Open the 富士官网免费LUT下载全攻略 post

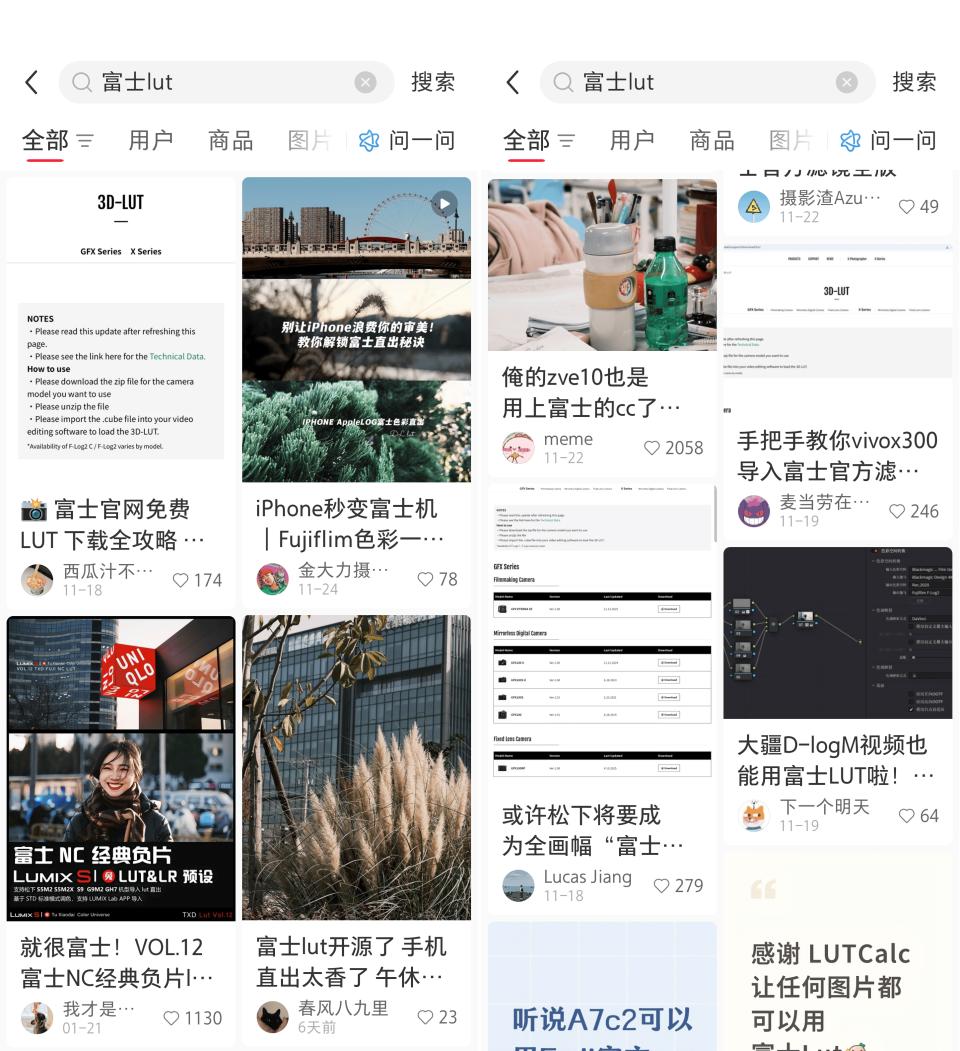[120, 330]
